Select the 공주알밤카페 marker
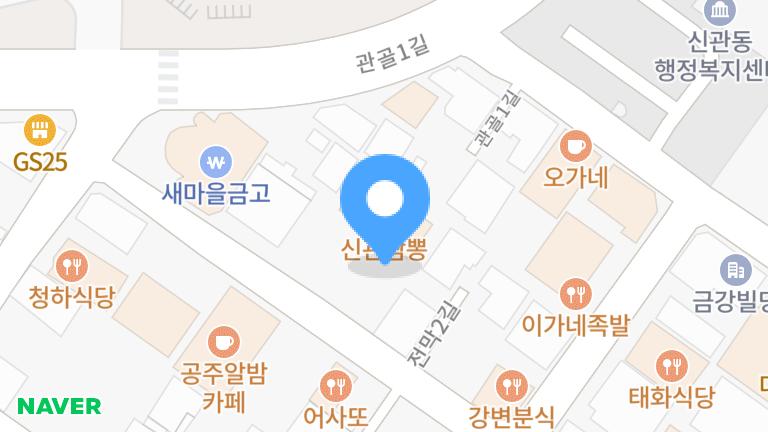Image resolution: width=768 pixels, height=432 pixels. [x=225, y=341]
